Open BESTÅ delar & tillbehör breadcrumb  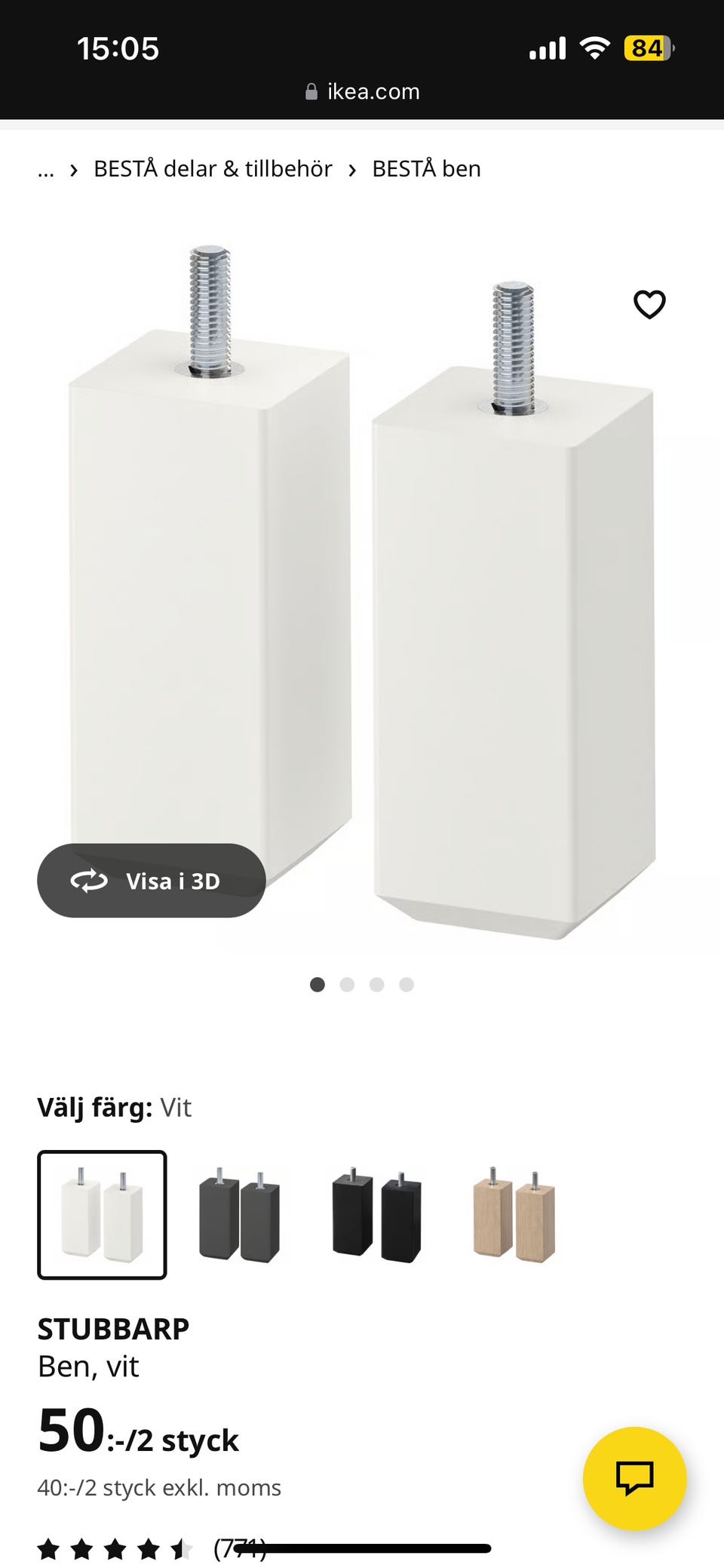(213, 169)
